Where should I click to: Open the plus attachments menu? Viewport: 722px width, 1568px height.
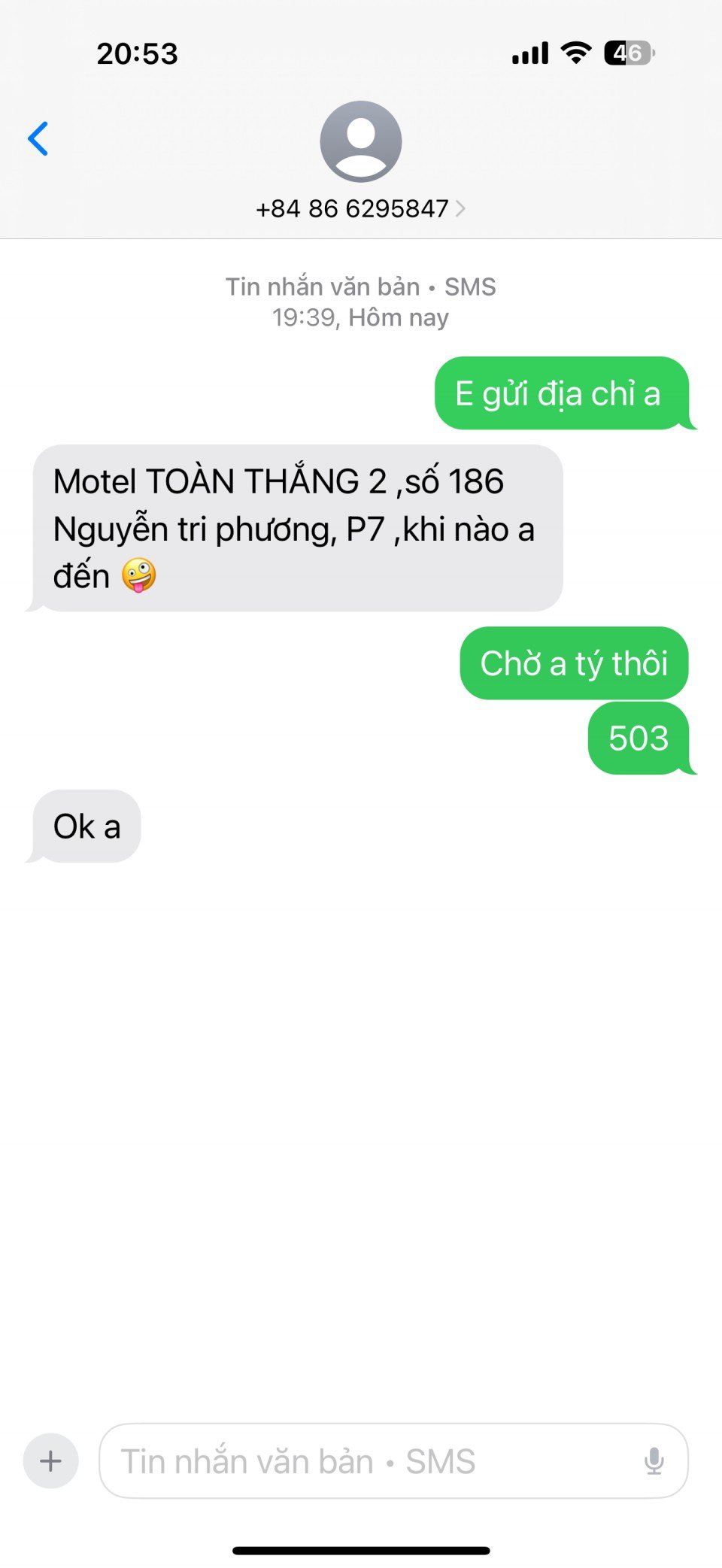[50, 1461]
